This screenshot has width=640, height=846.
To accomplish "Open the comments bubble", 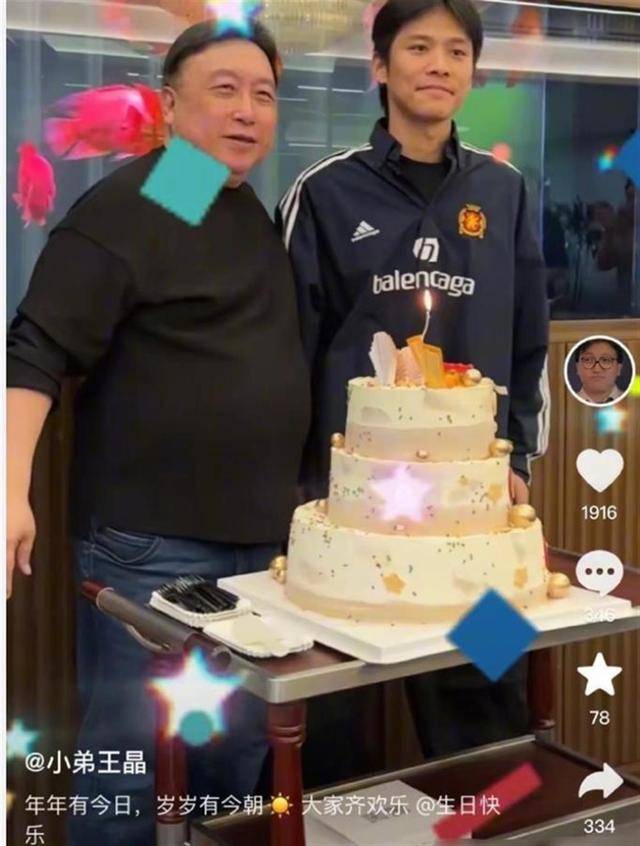I will (x=599, y=571).
